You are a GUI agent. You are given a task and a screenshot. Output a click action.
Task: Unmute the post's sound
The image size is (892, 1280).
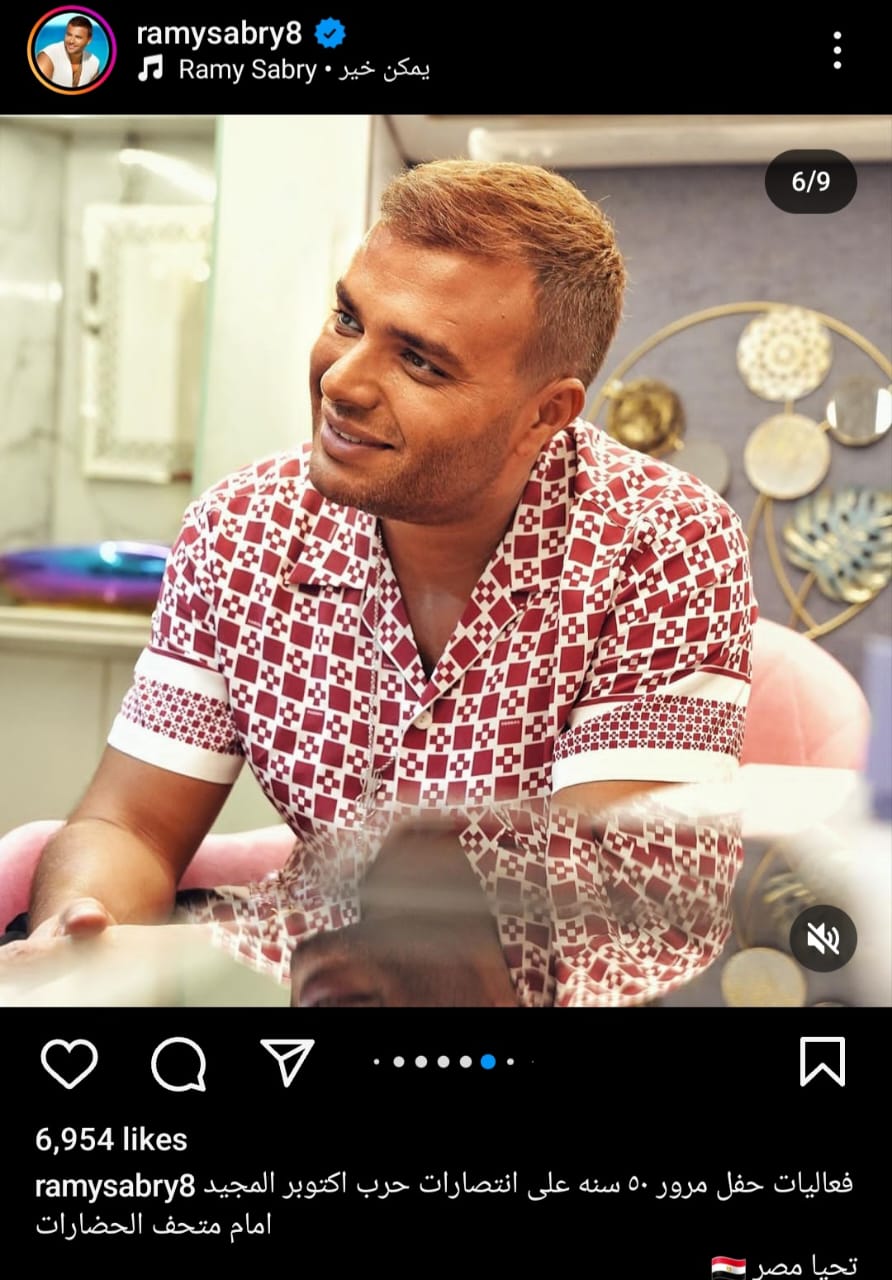[822, 938]
